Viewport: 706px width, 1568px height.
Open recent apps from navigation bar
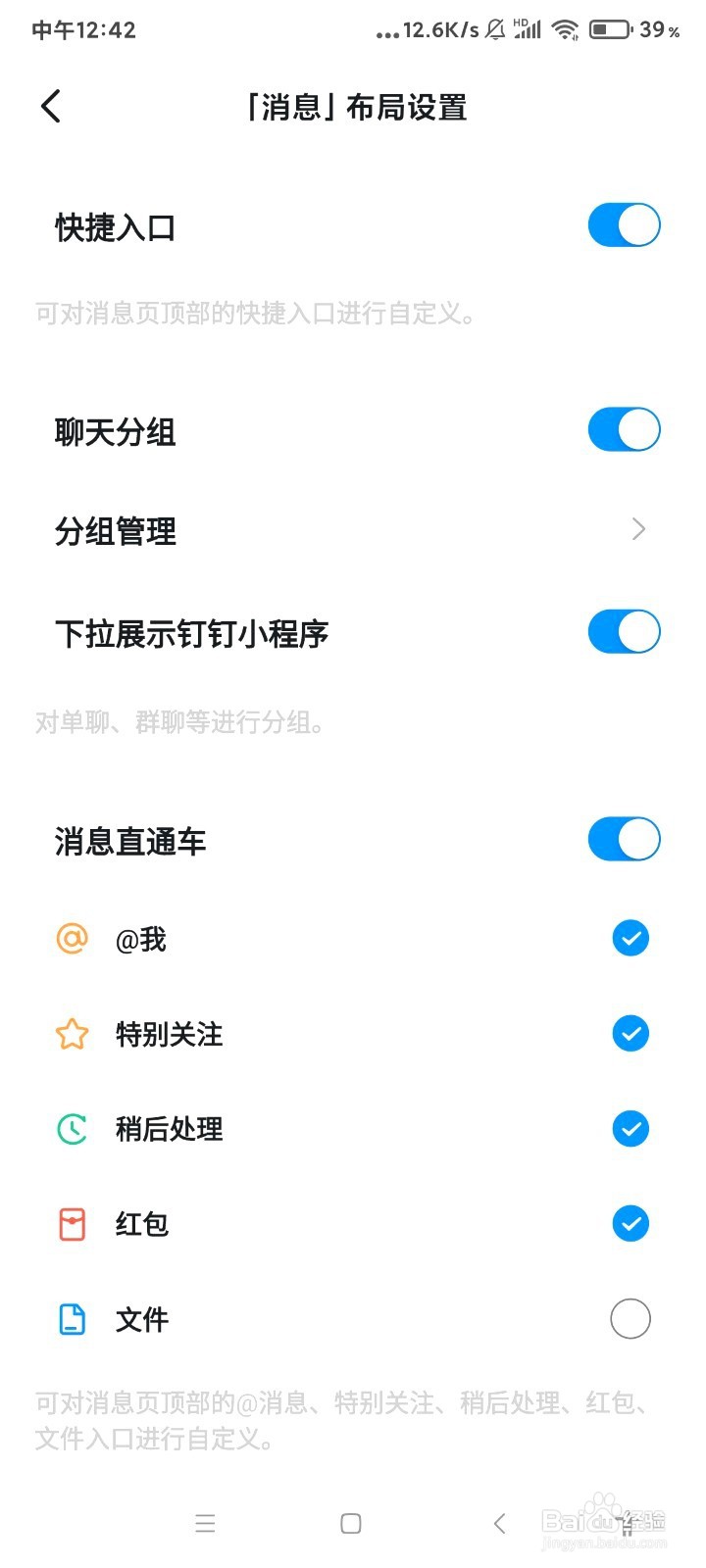click(205, 1523)
